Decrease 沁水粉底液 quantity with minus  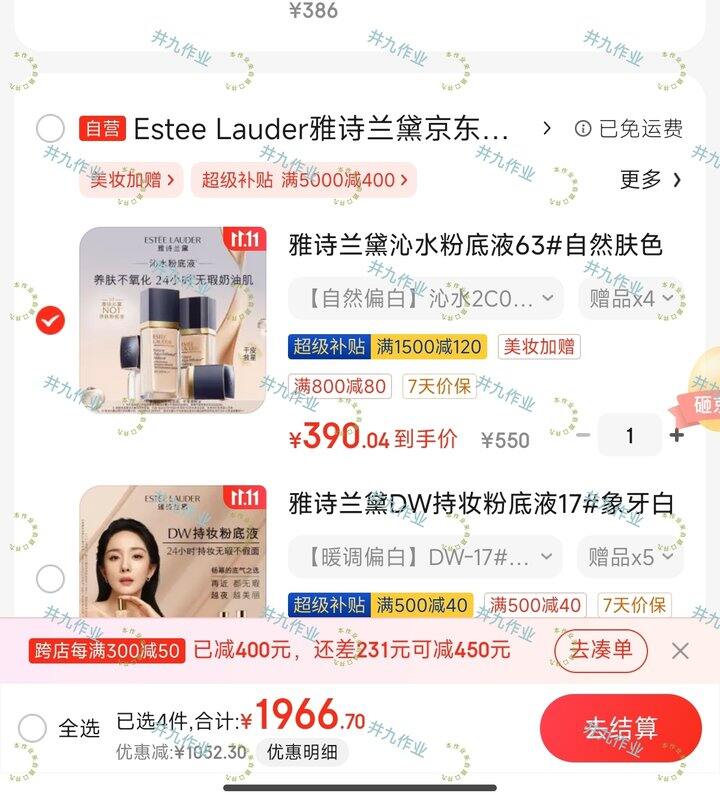point(584,435)
